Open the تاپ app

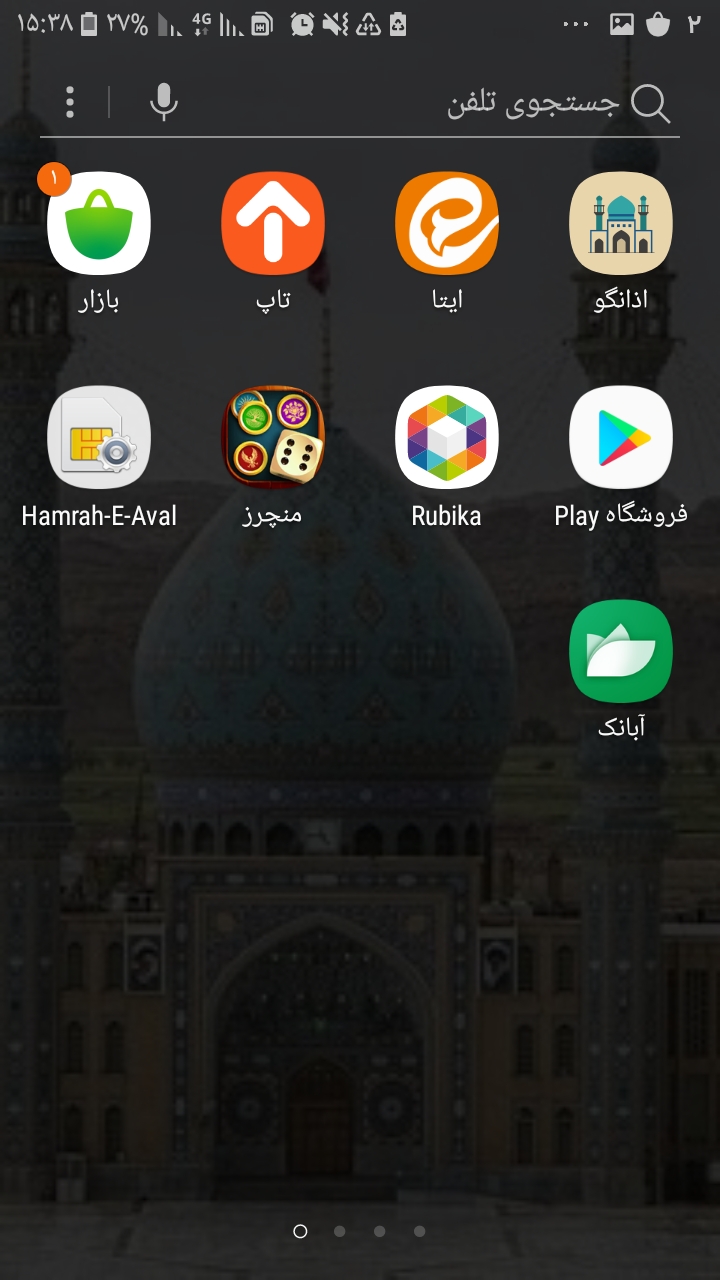273,223
